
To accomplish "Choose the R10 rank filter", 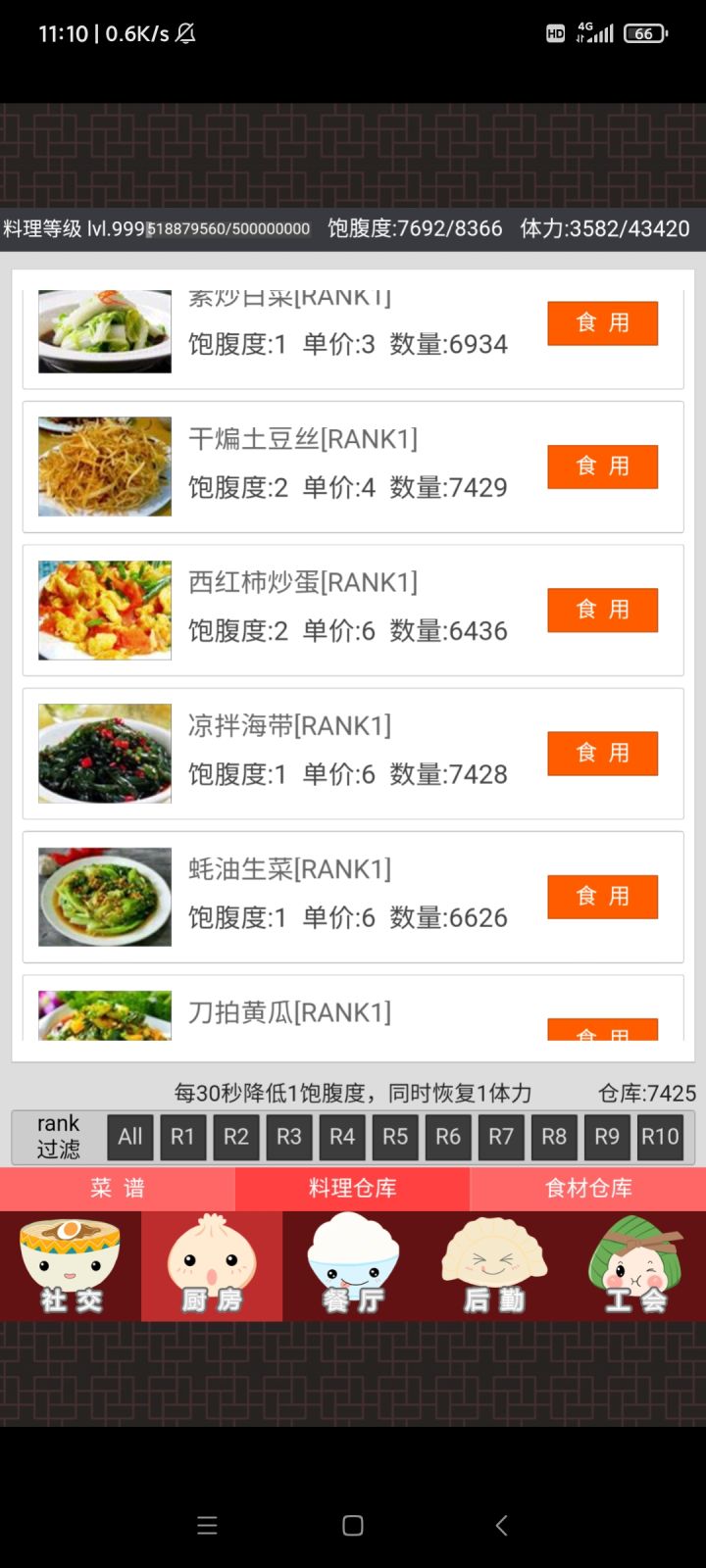I will pos(660,1137).
